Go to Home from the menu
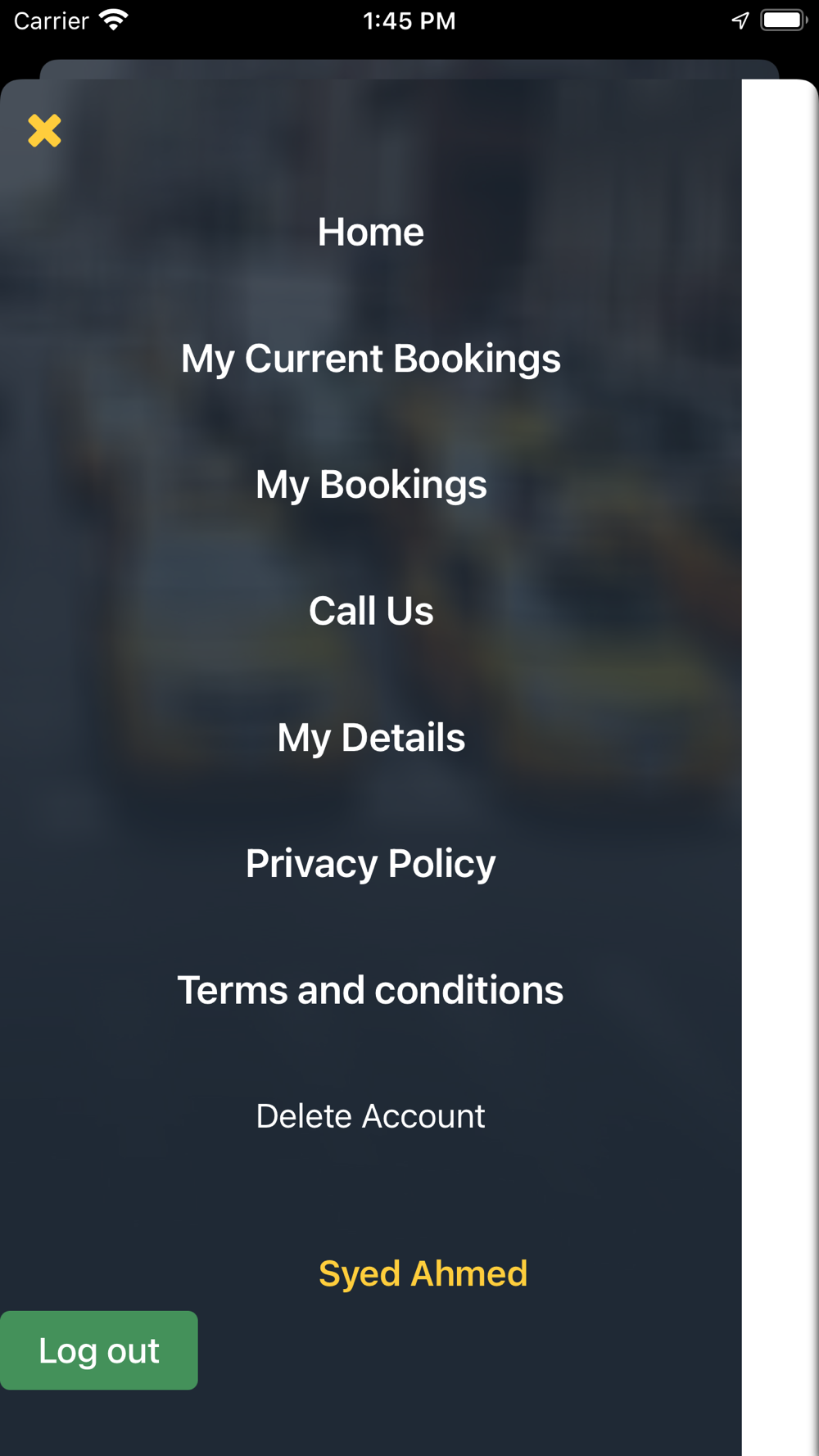The image size is (819, 1456). [x=370, y=233]
